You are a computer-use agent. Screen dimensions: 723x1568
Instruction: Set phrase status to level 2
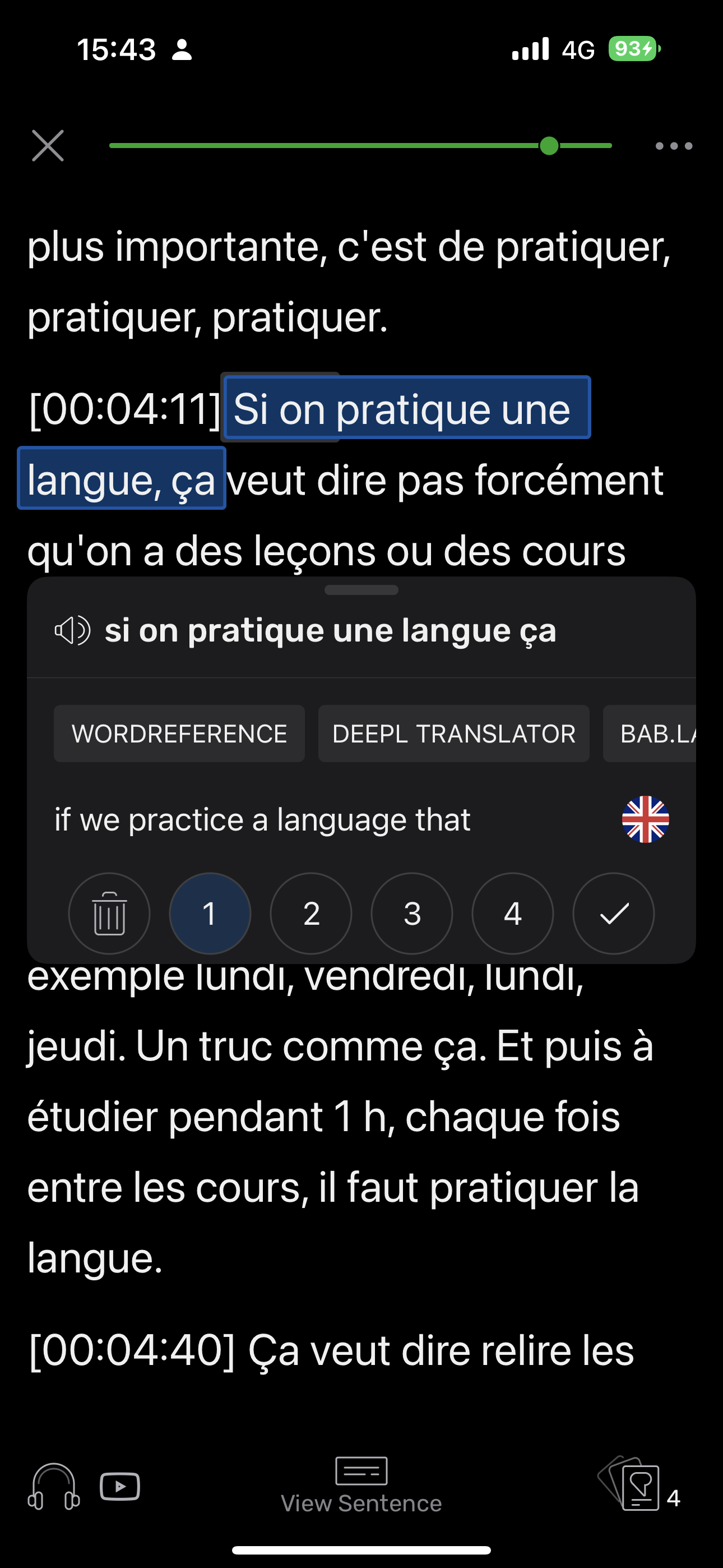[311, 913]
